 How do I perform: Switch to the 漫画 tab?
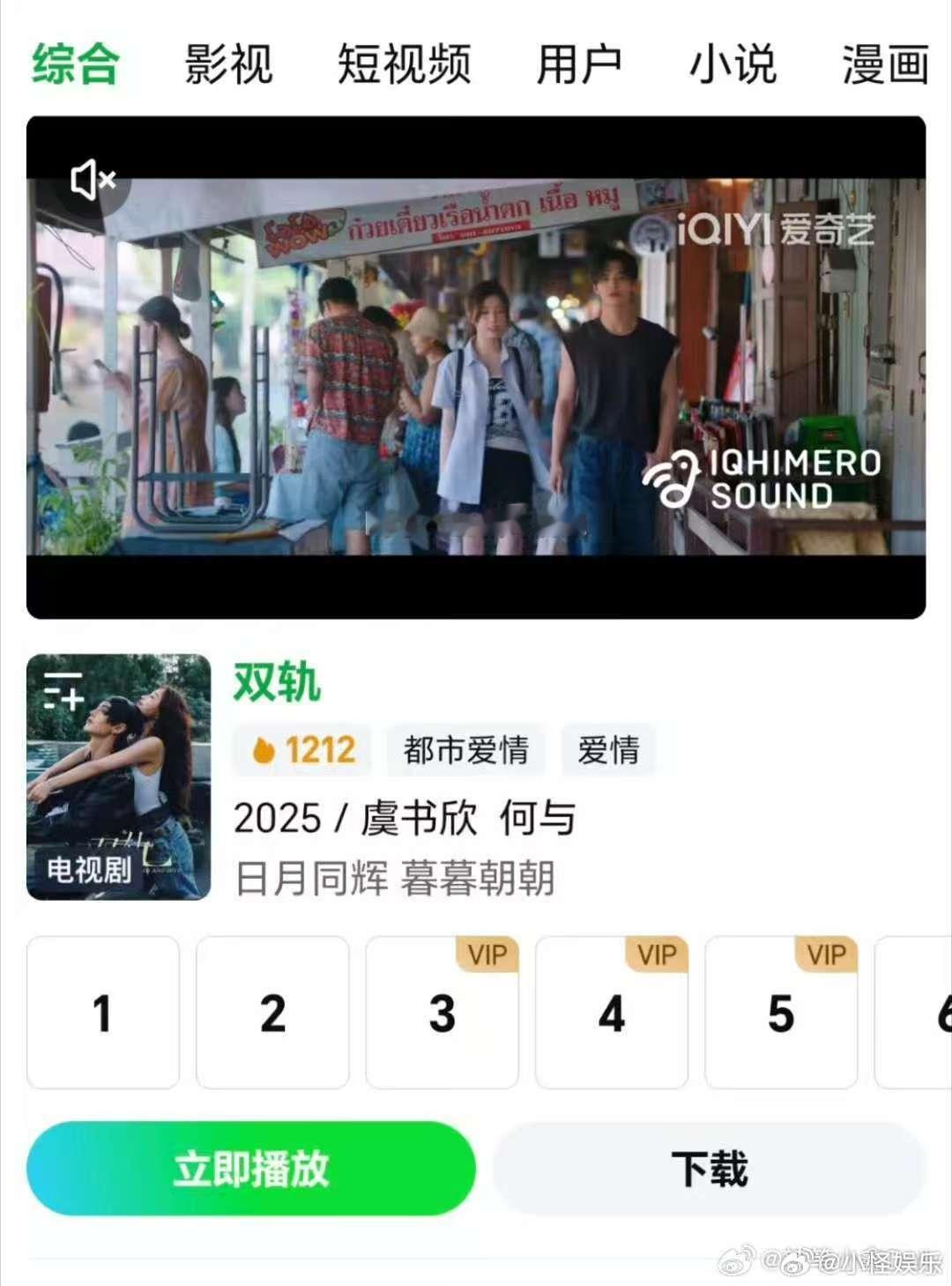[884, 64]
